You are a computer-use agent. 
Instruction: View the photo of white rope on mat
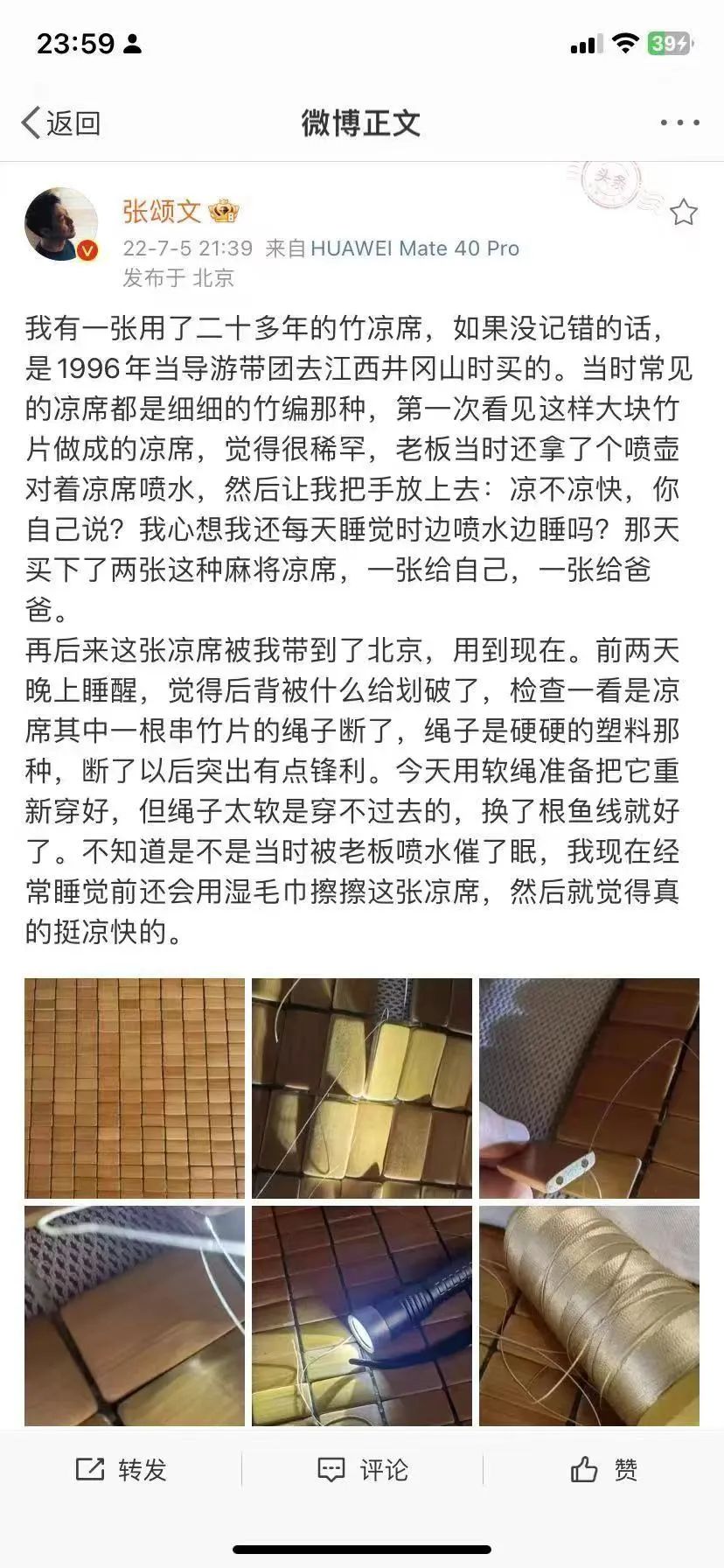135,1315
